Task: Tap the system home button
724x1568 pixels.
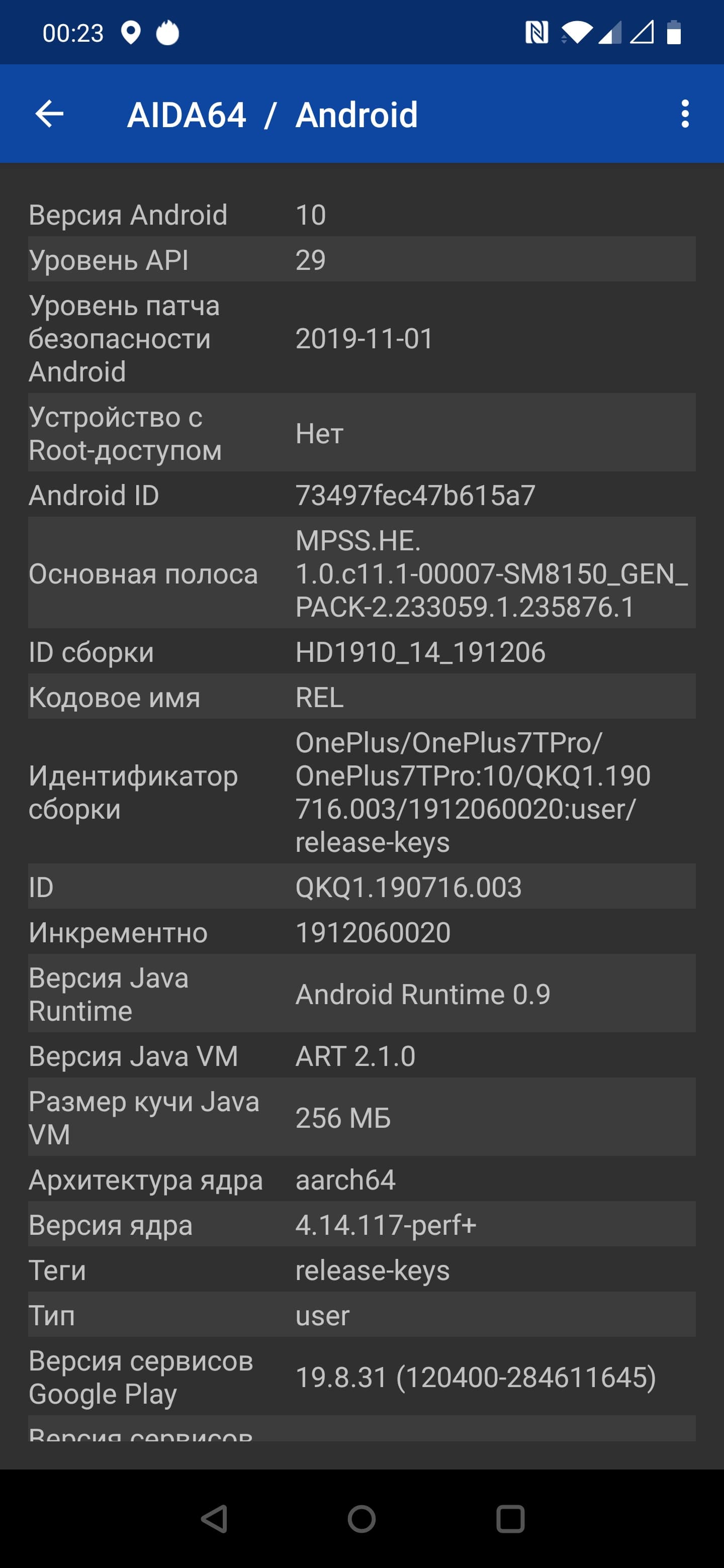Action: tap(361, 1518)
